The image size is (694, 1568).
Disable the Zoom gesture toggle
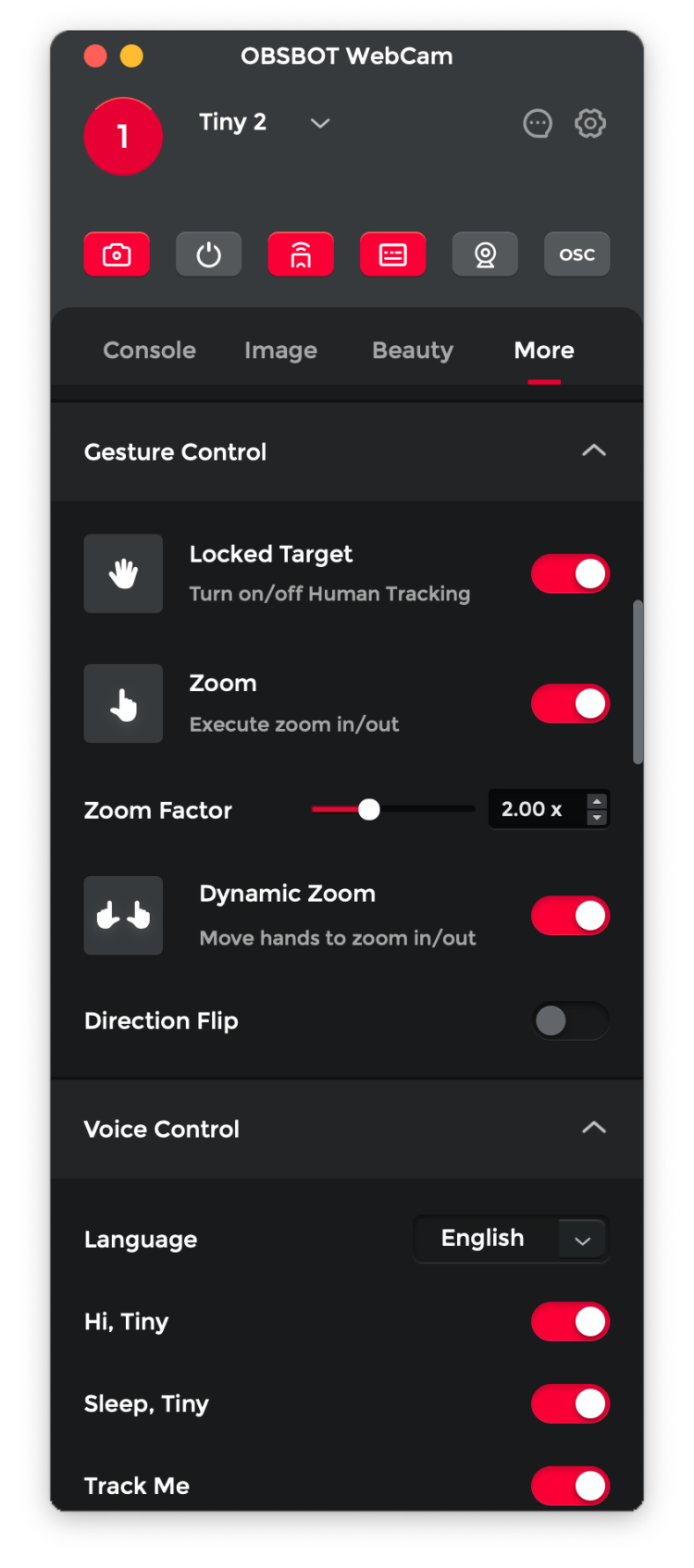coord(570,704)
